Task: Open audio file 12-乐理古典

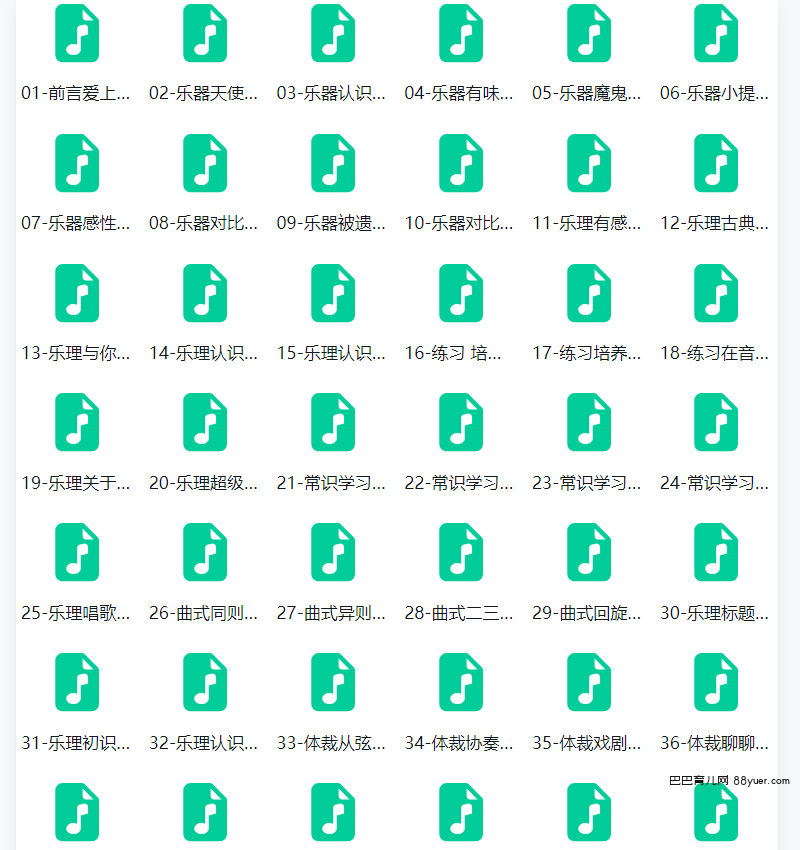Action: point(716,163)
